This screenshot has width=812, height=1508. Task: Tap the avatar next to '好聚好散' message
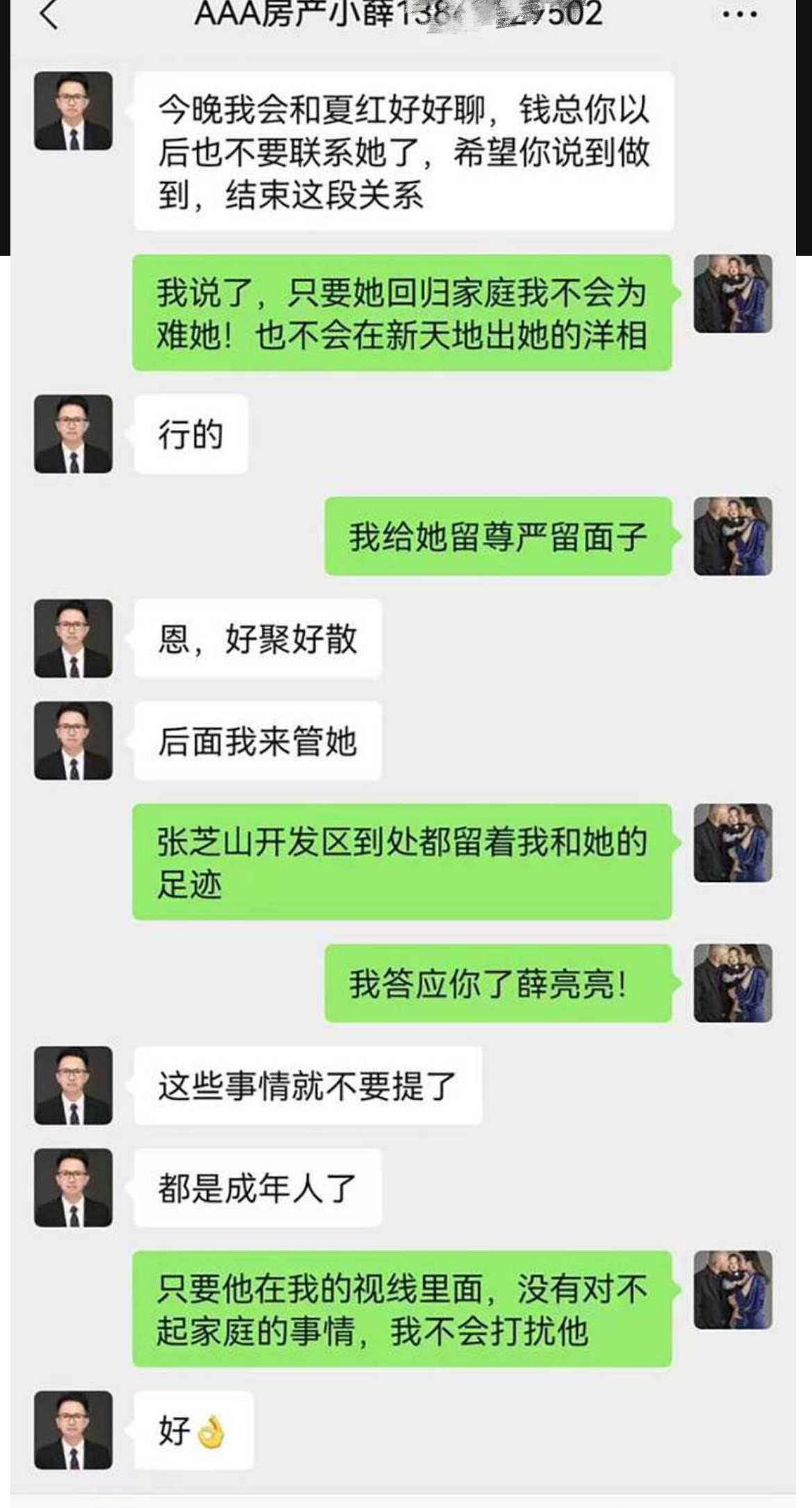click(x=74, y=639)
